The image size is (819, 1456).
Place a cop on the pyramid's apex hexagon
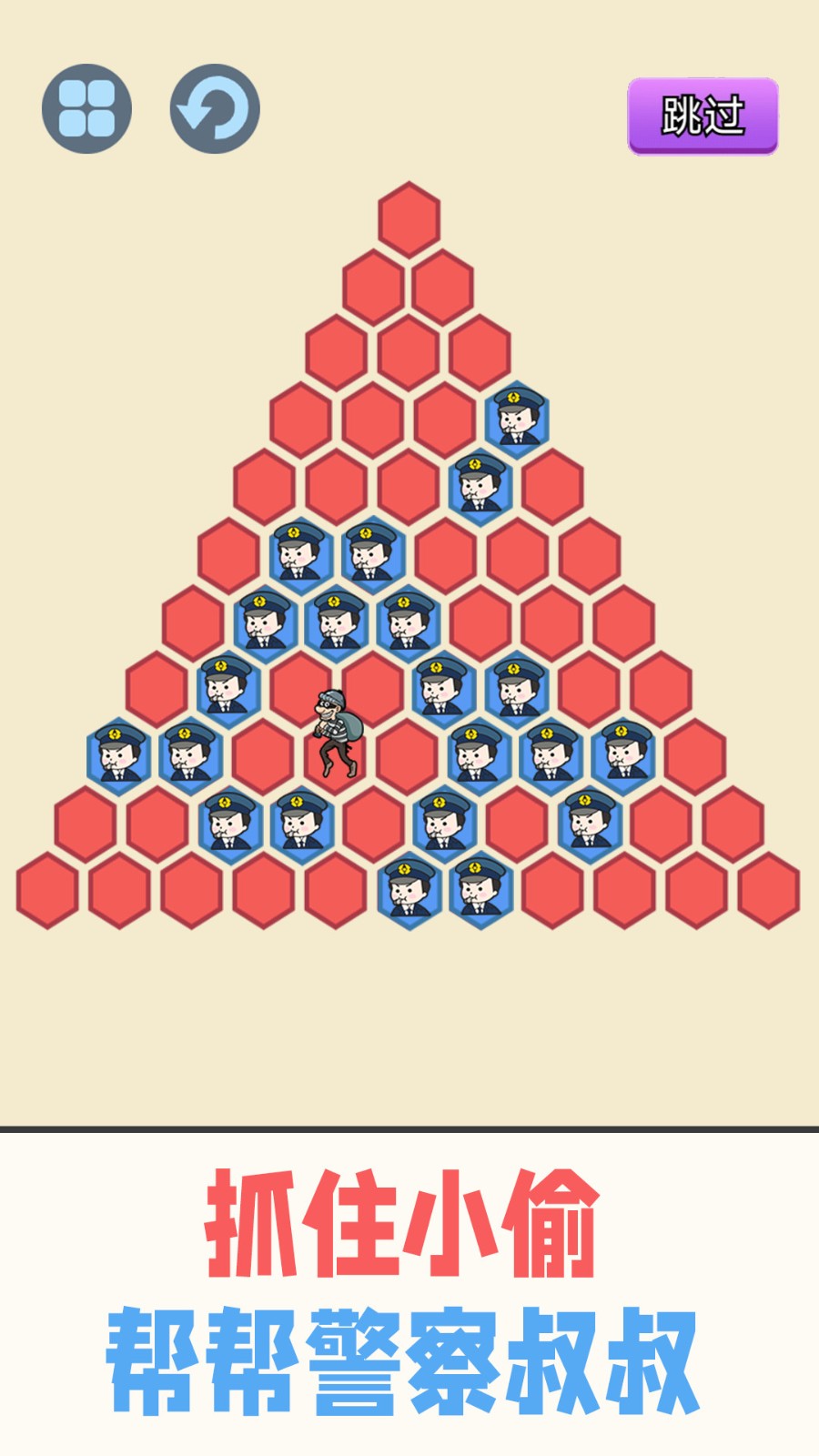[x=409, y=219]
